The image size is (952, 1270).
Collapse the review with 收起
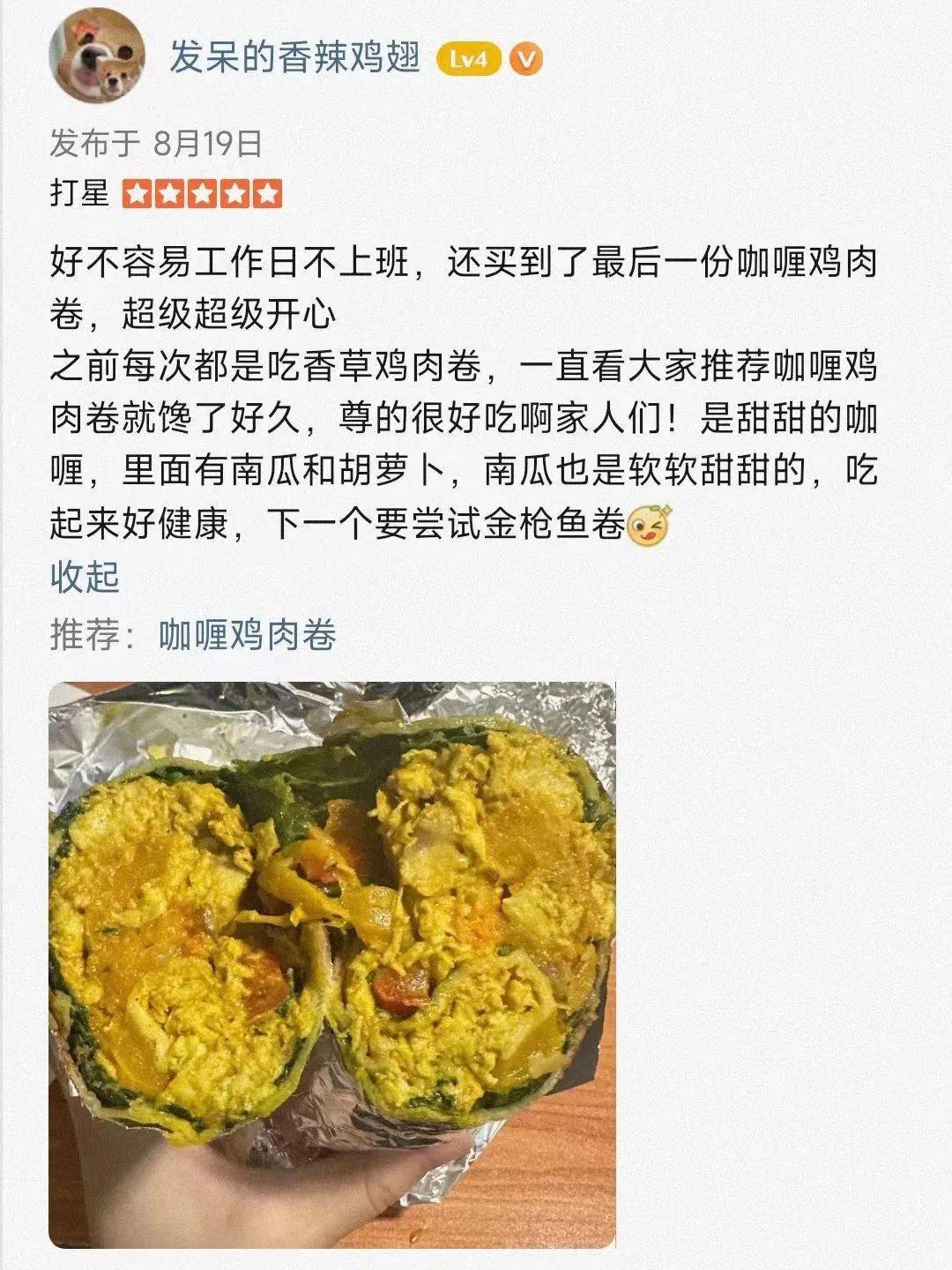coord(85,578)
